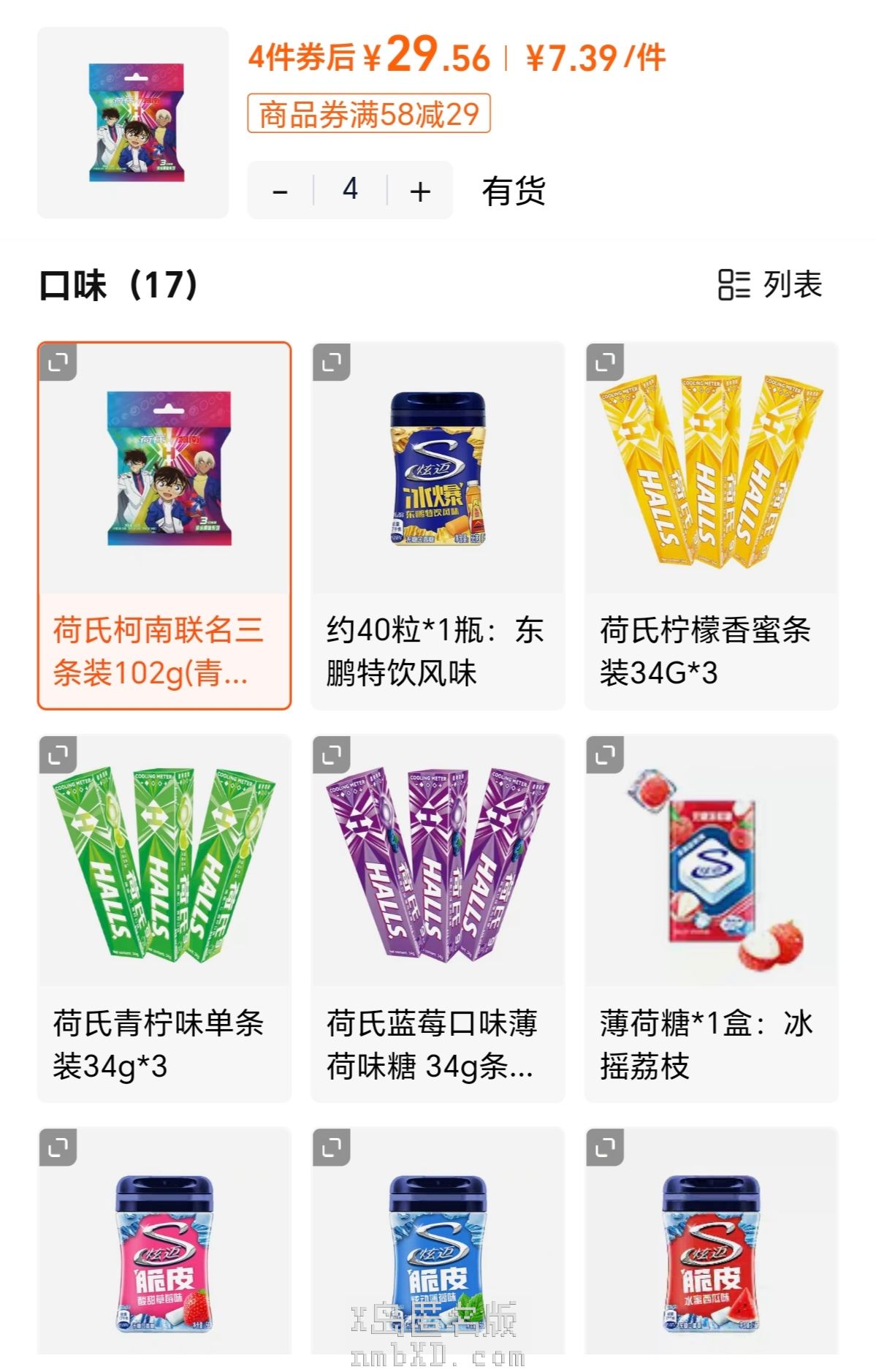Choose the blue 炫迈脆皮 mint bottle
The image size is (876, 1372).
(x=438, y=1254)
